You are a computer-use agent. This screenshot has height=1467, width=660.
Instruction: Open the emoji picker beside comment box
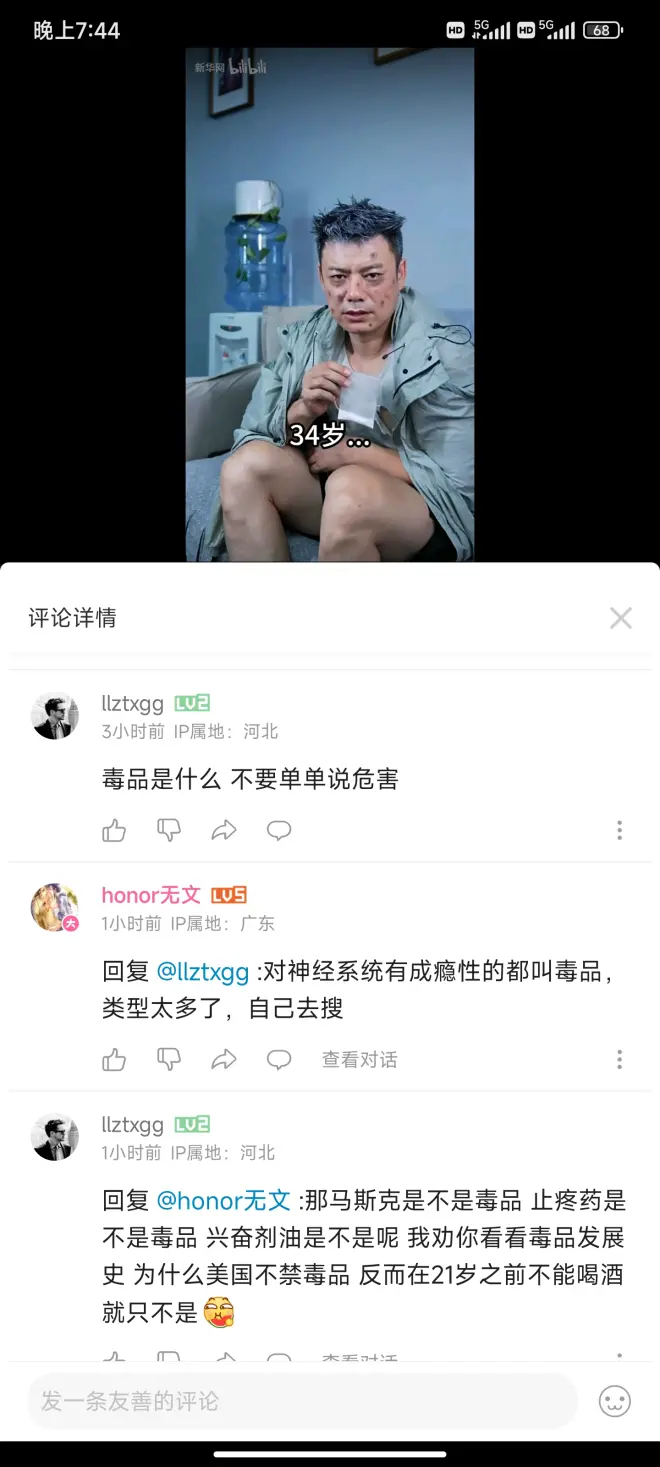point(615,1401)
